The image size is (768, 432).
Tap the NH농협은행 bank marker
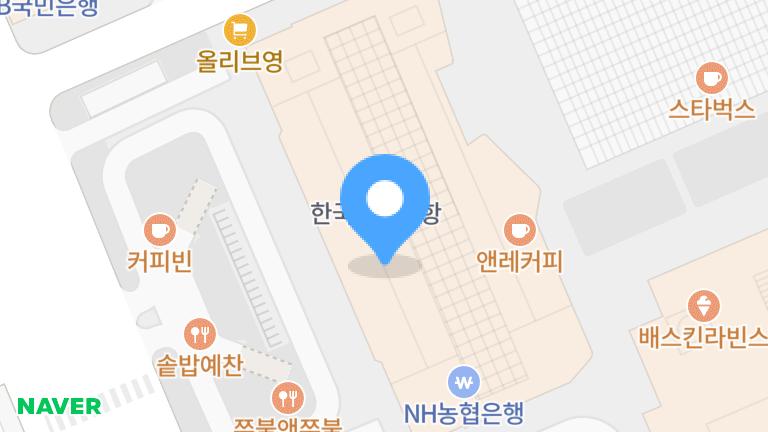464,381
